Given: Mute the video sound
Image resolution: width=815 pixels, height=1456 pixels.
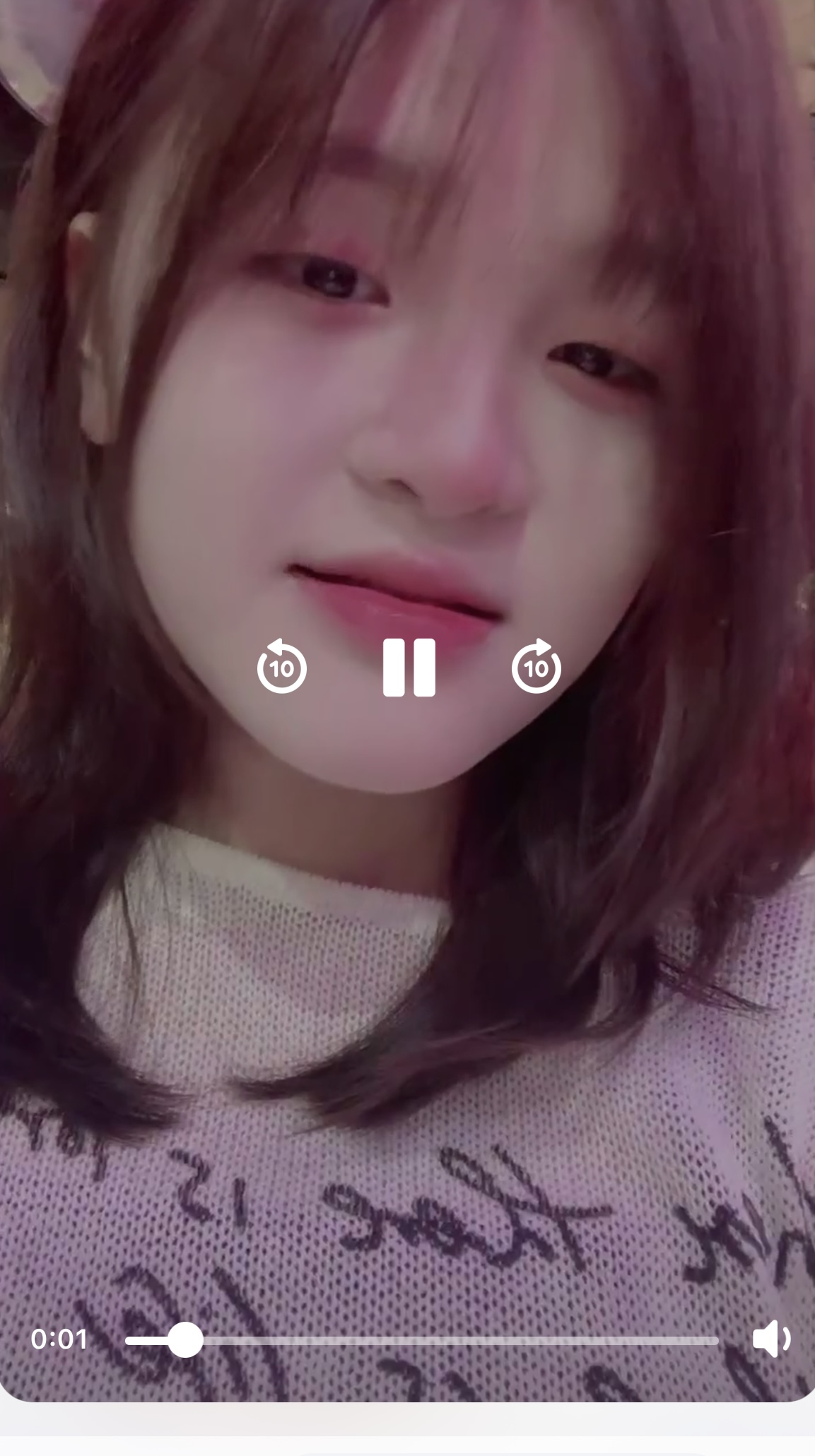Looking at the screenshot, I should coord(770,1339).
